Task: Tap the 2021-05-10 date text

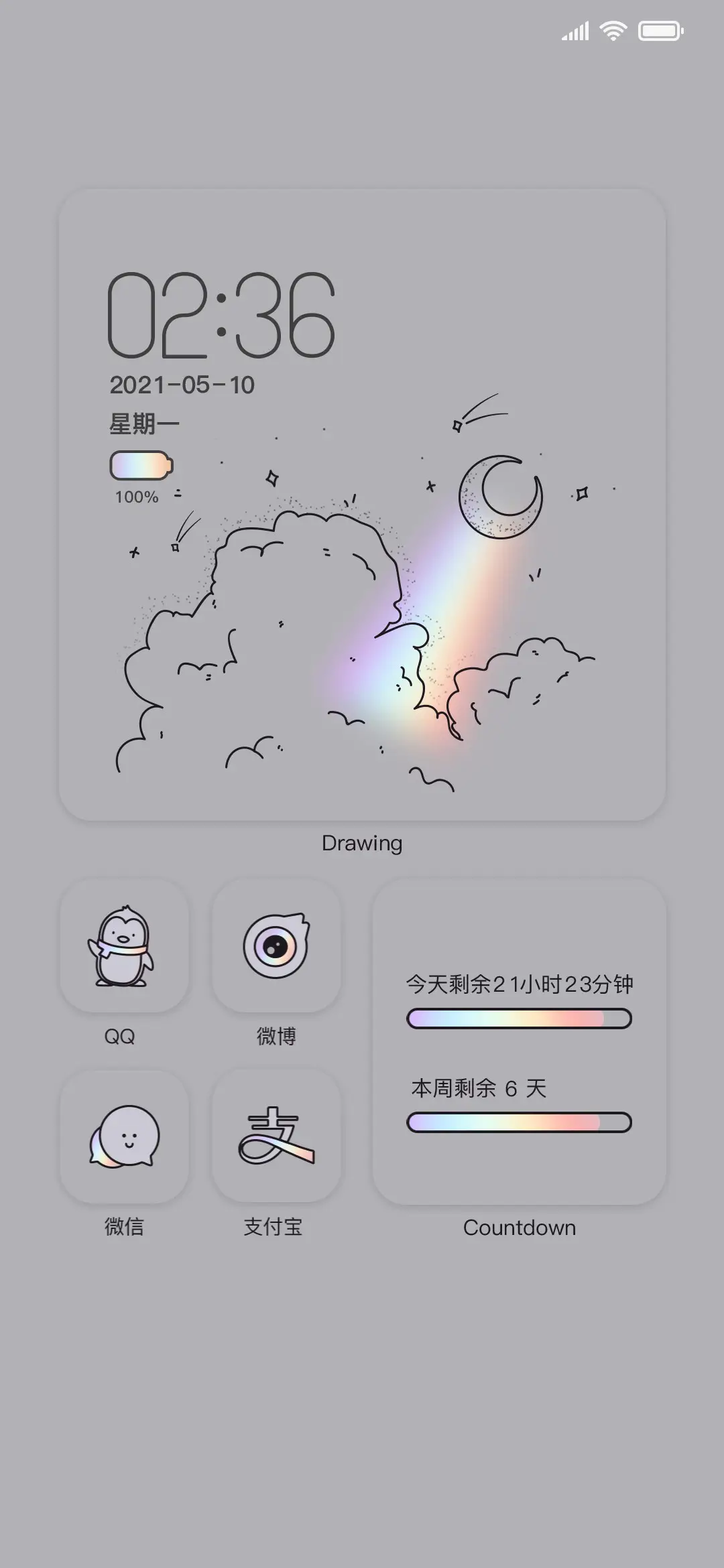Action: [x=182, y=383]
